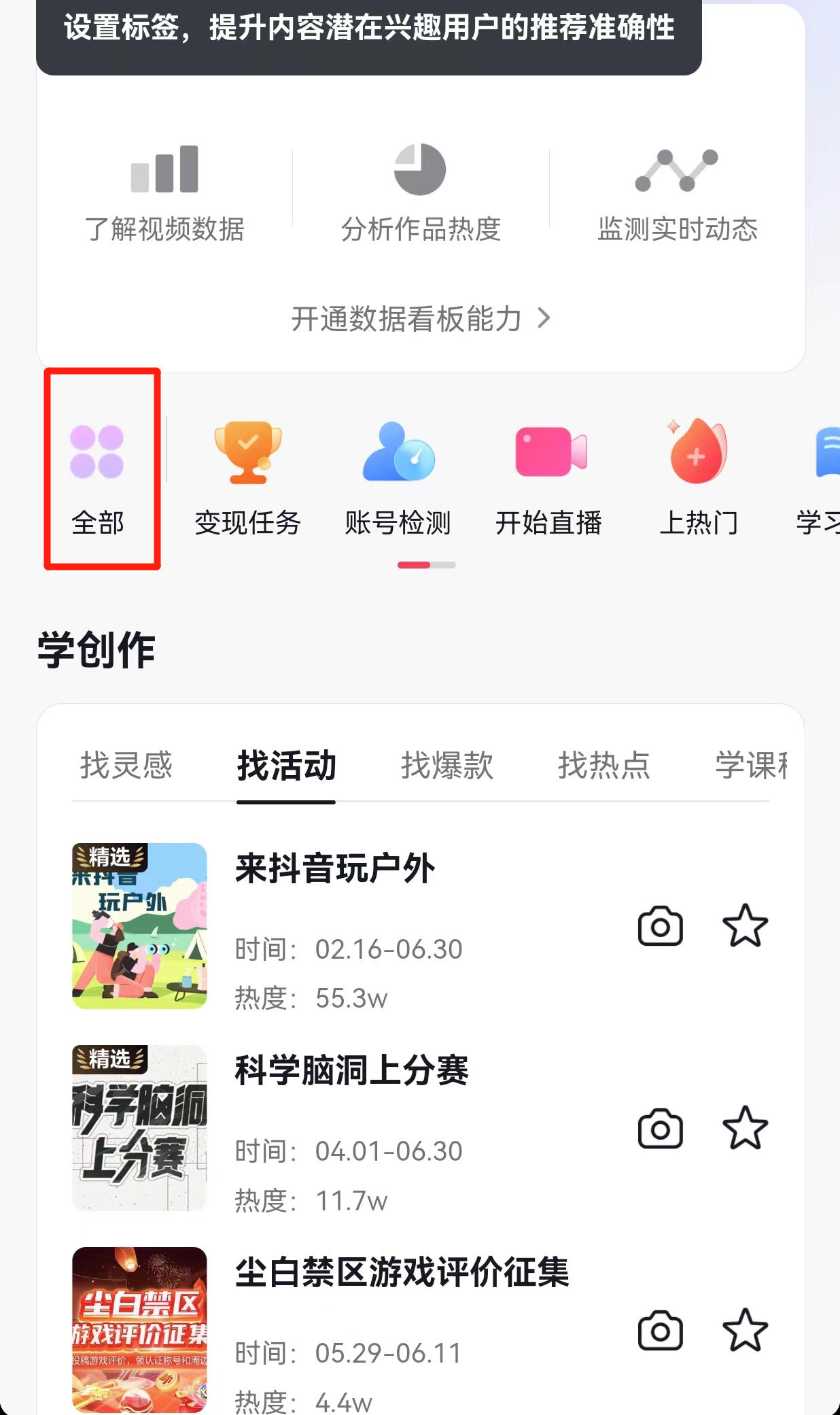Viewport: 840px width, 1415px height.
Task: Tap camera icon for 科学脑洞上分赛
Action: pos(661,1129)
